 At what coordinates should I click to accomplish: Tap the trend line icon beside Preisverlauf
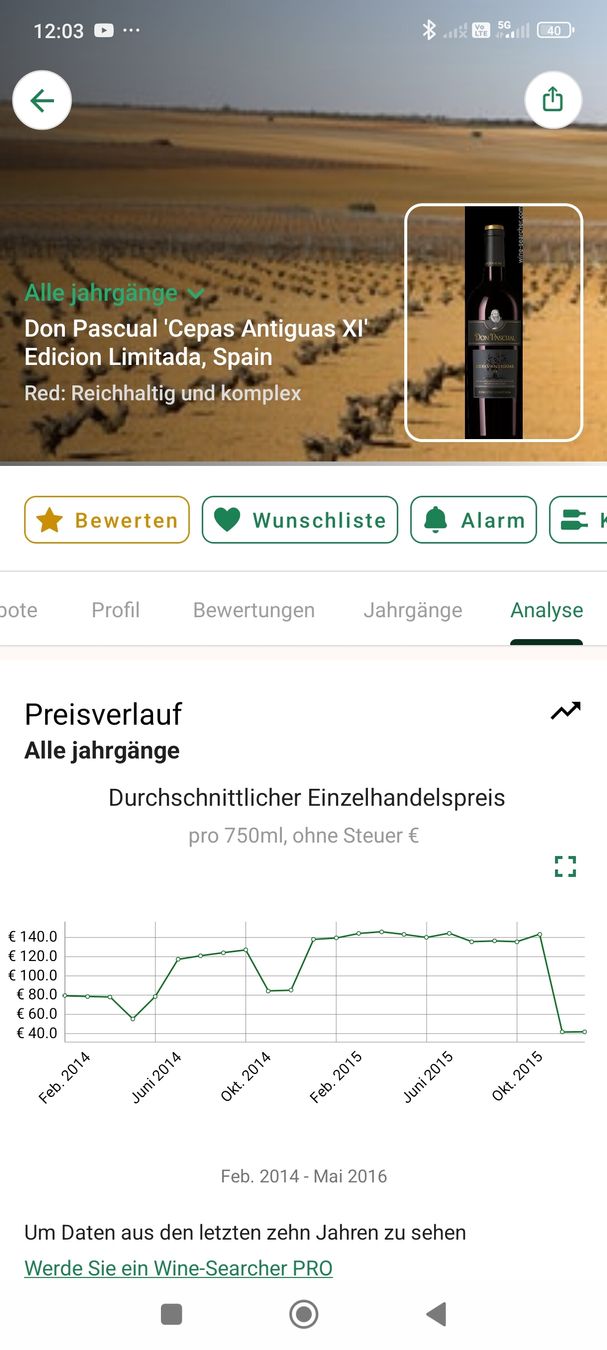pos(566,711)
